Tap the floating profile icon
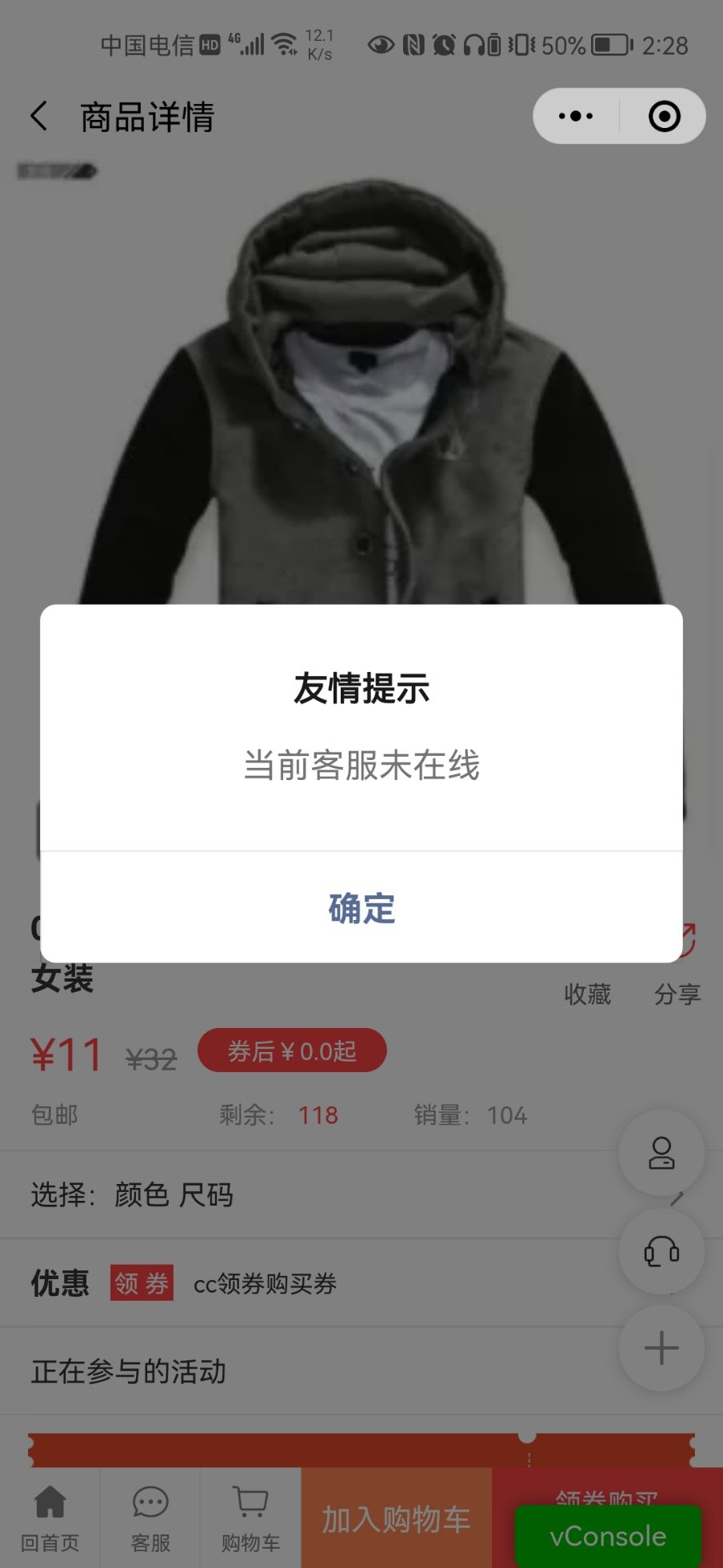Image resolution: width=723 pixels, height=1568 pixels. coord(661,1153)
